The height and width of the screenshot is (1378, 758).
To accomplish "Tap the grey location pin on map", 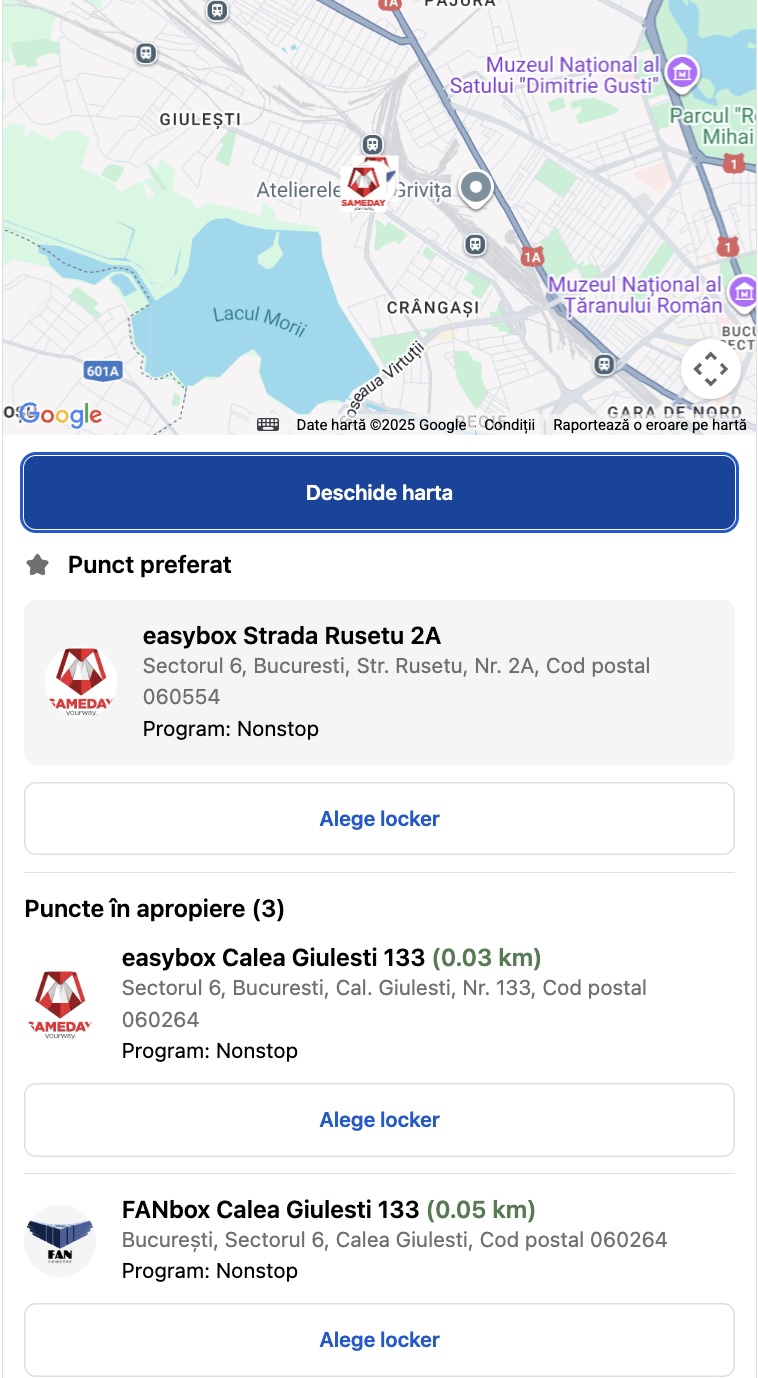I will (477, 188).
